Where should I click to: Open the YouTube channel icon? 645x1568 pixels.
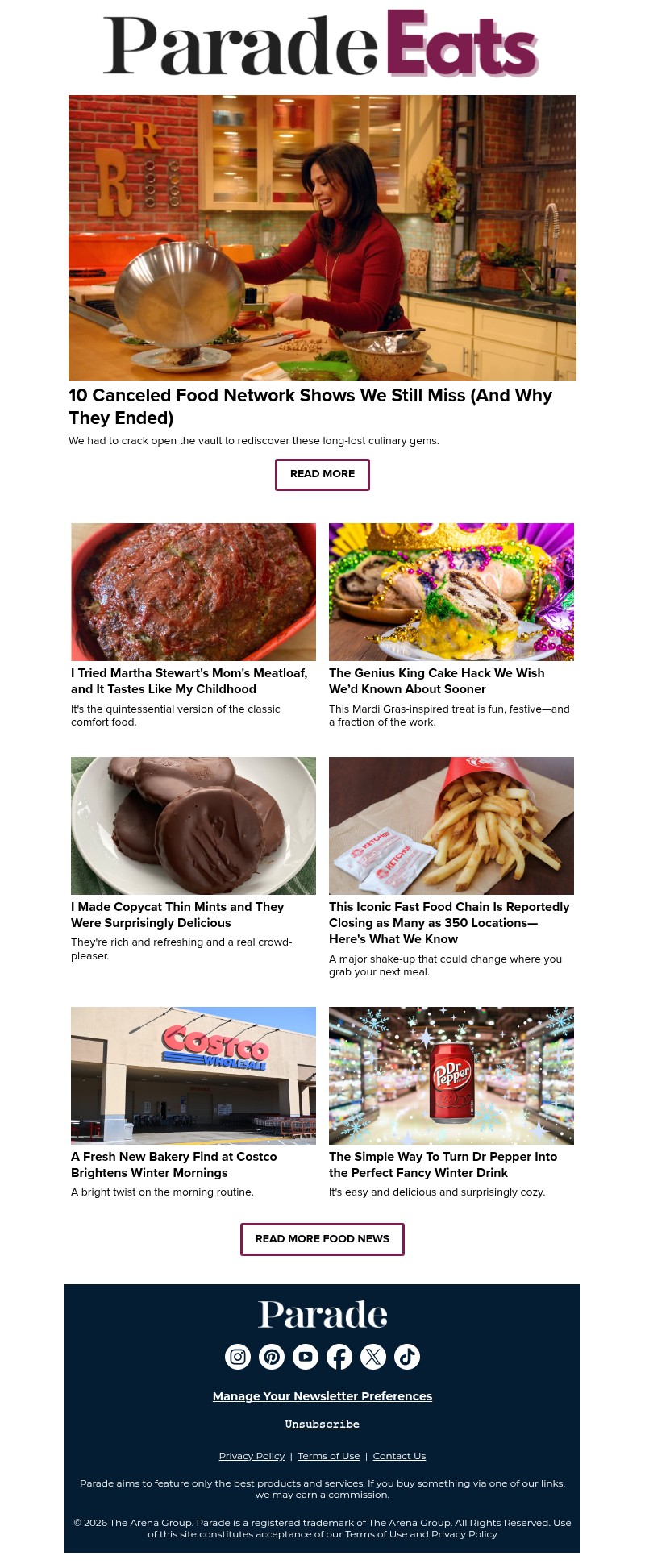click(305, 1357)
